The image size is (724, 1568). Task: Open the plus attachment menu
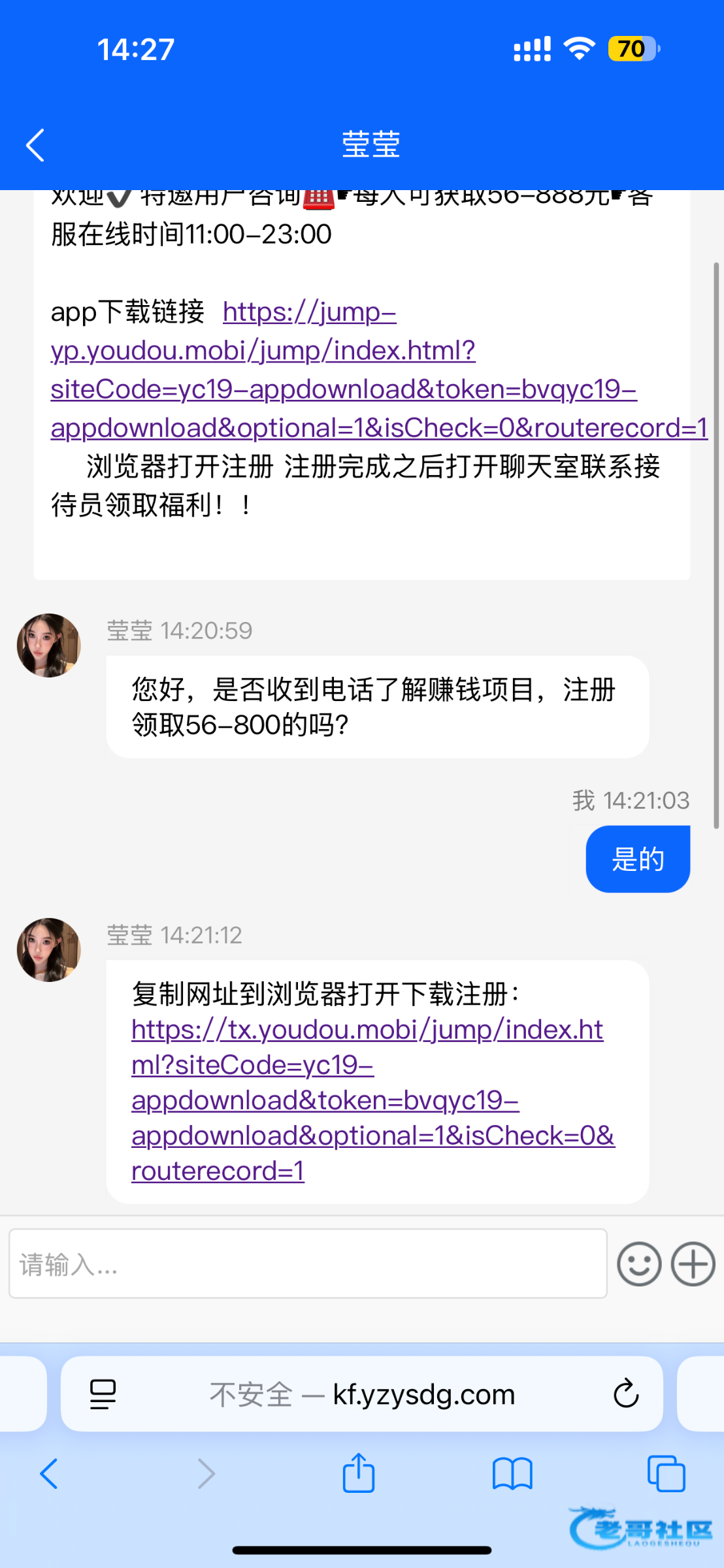[693, 1264]
